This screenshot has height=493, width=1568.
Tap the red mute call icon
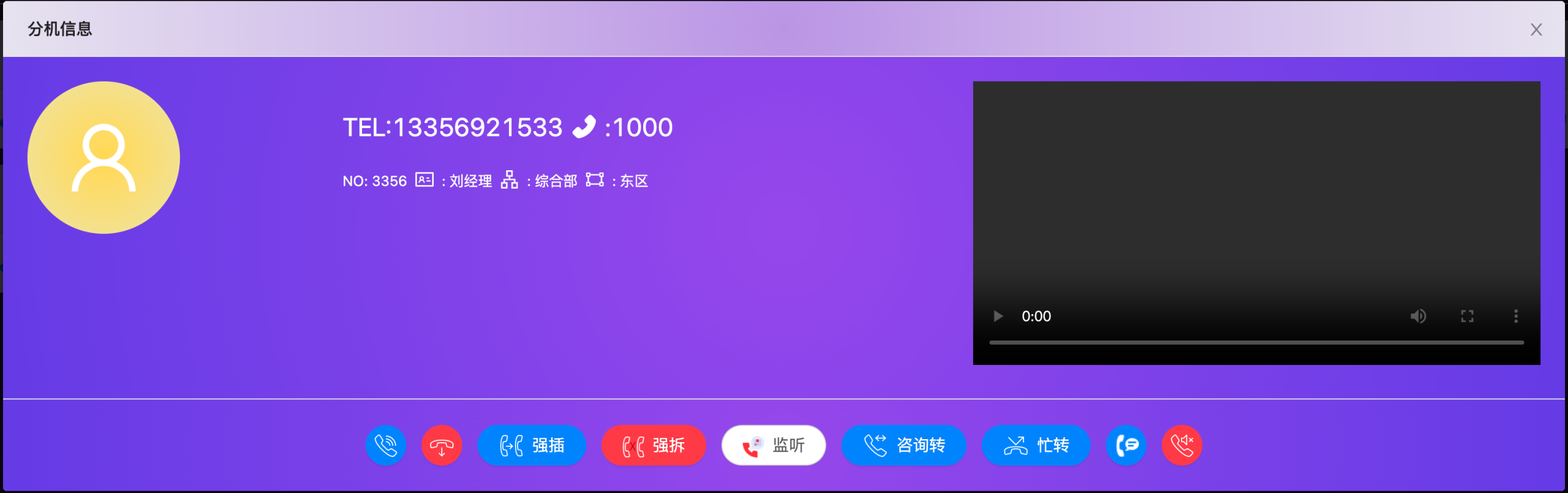click(1182, 445)
